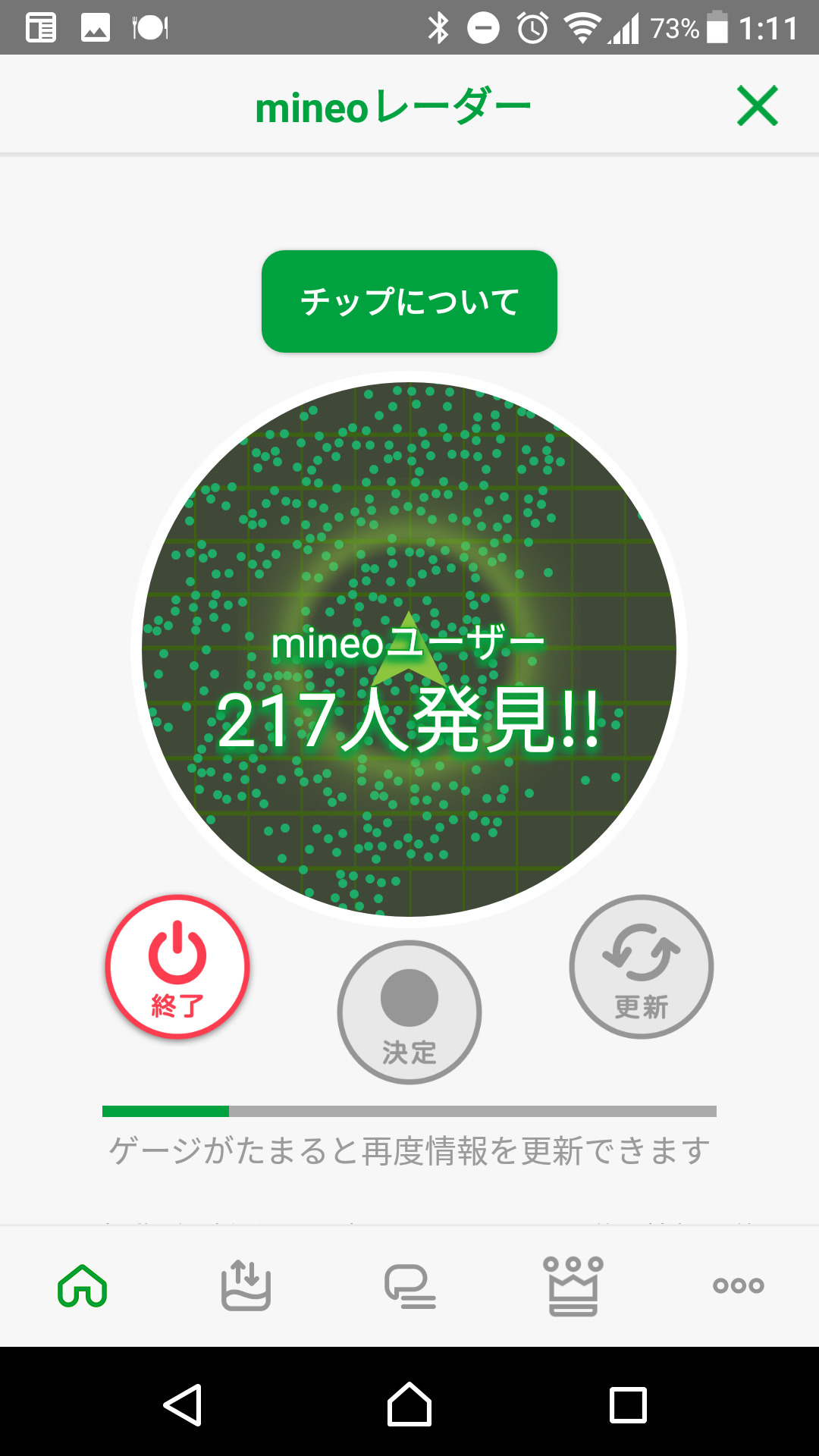Open the チップについて info button

click(x=409, y=301)
